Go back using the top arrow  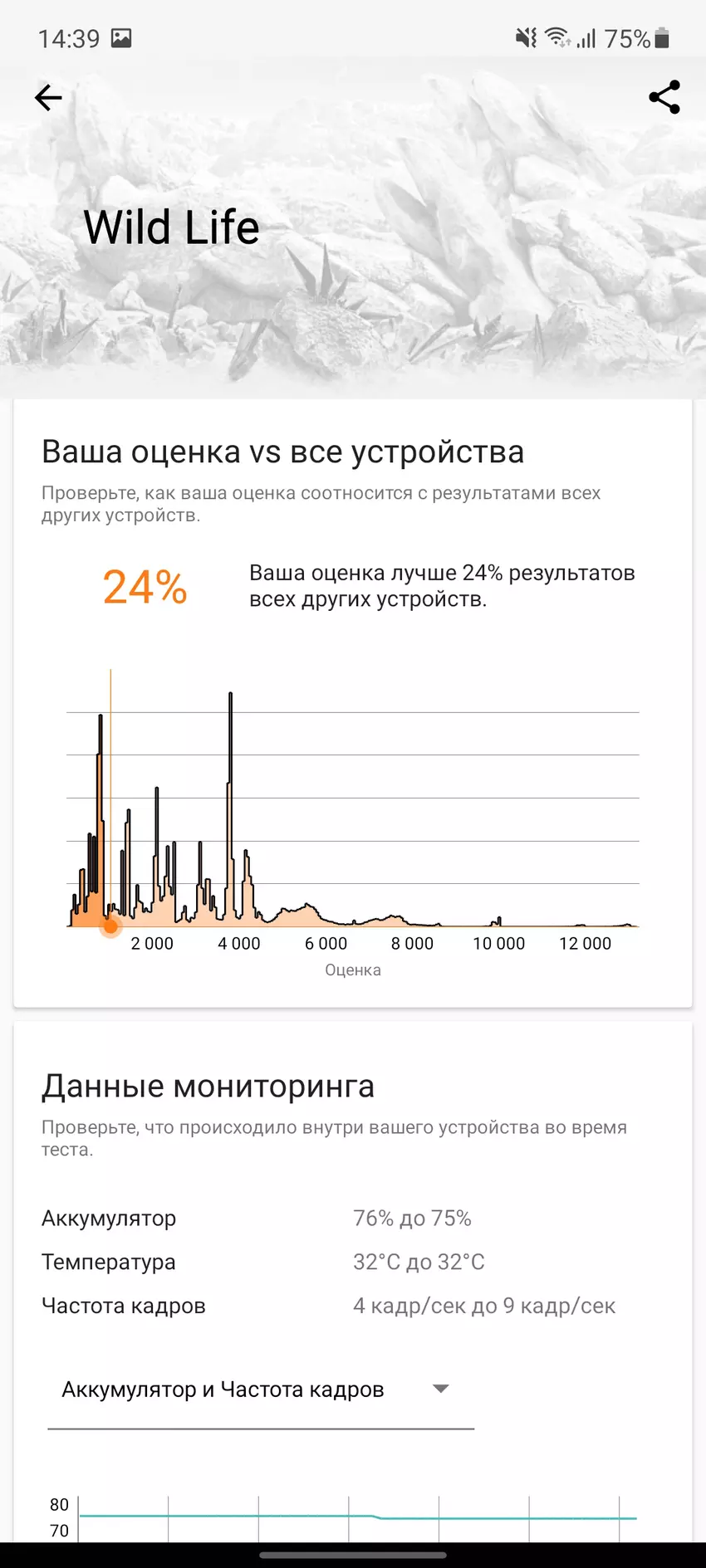(x=48, y=98)
